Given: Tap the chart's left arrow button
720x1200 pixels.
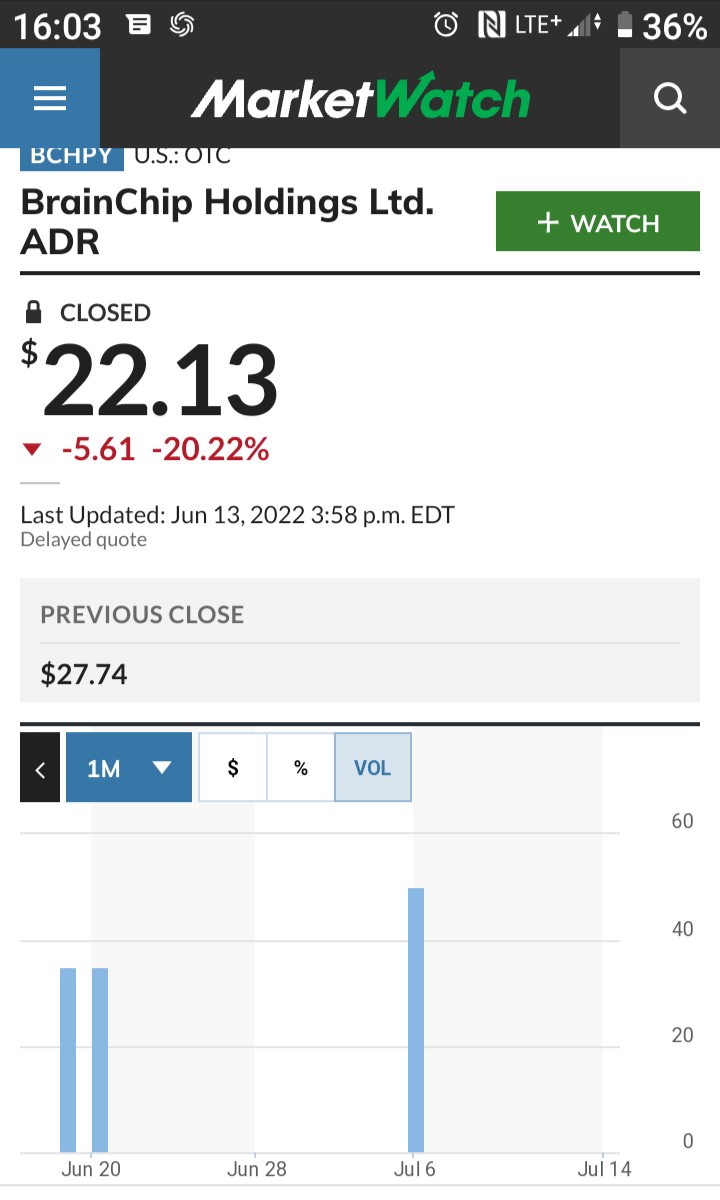Looking at the screenshot, I should [40, 768].
